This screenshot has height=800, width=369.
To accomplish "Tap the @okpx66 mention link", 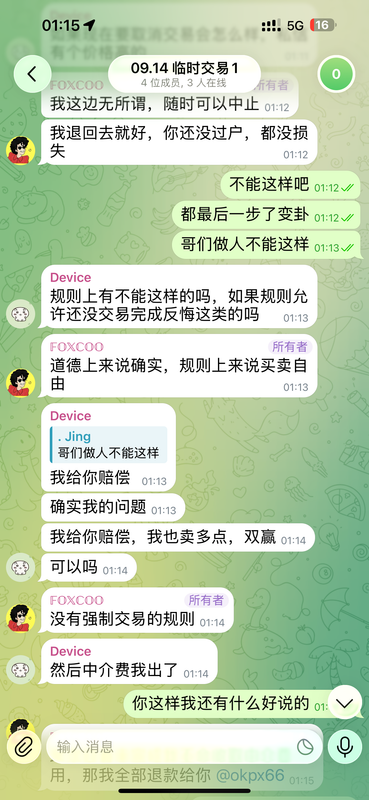I will (250, 776).
